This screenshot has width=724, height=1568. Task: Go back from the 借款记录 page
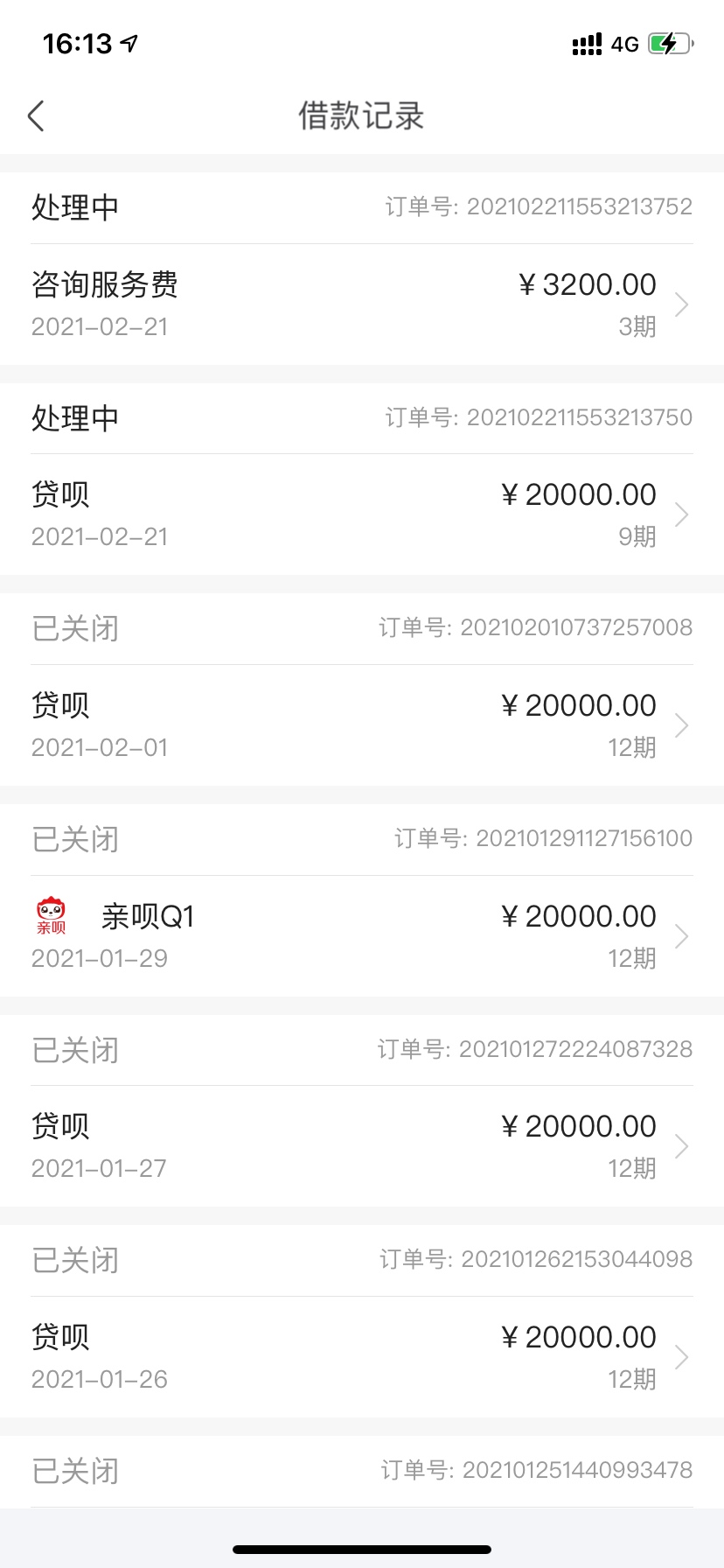[x=36, y=115]
